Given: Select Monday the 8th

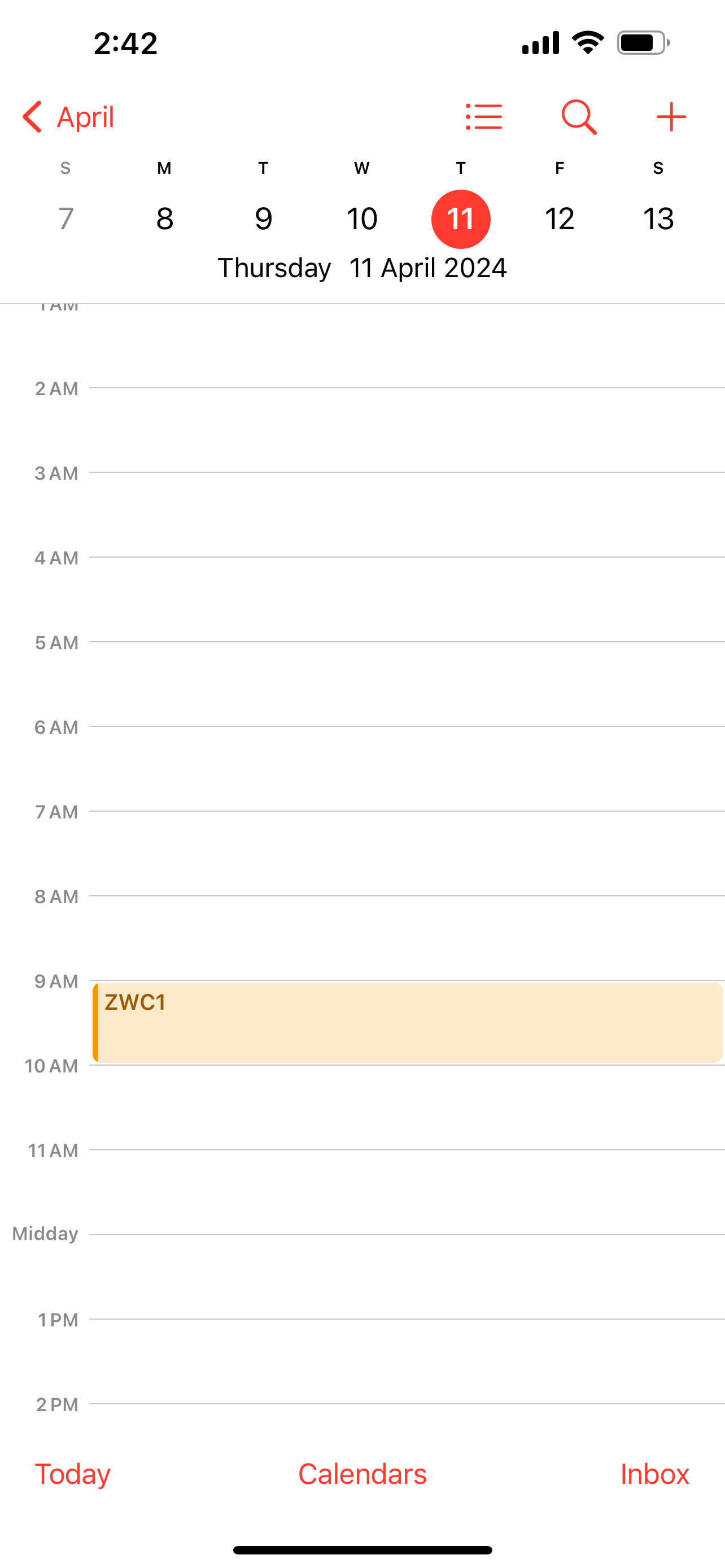Looking at the screenshot, I should coord(164,218).
